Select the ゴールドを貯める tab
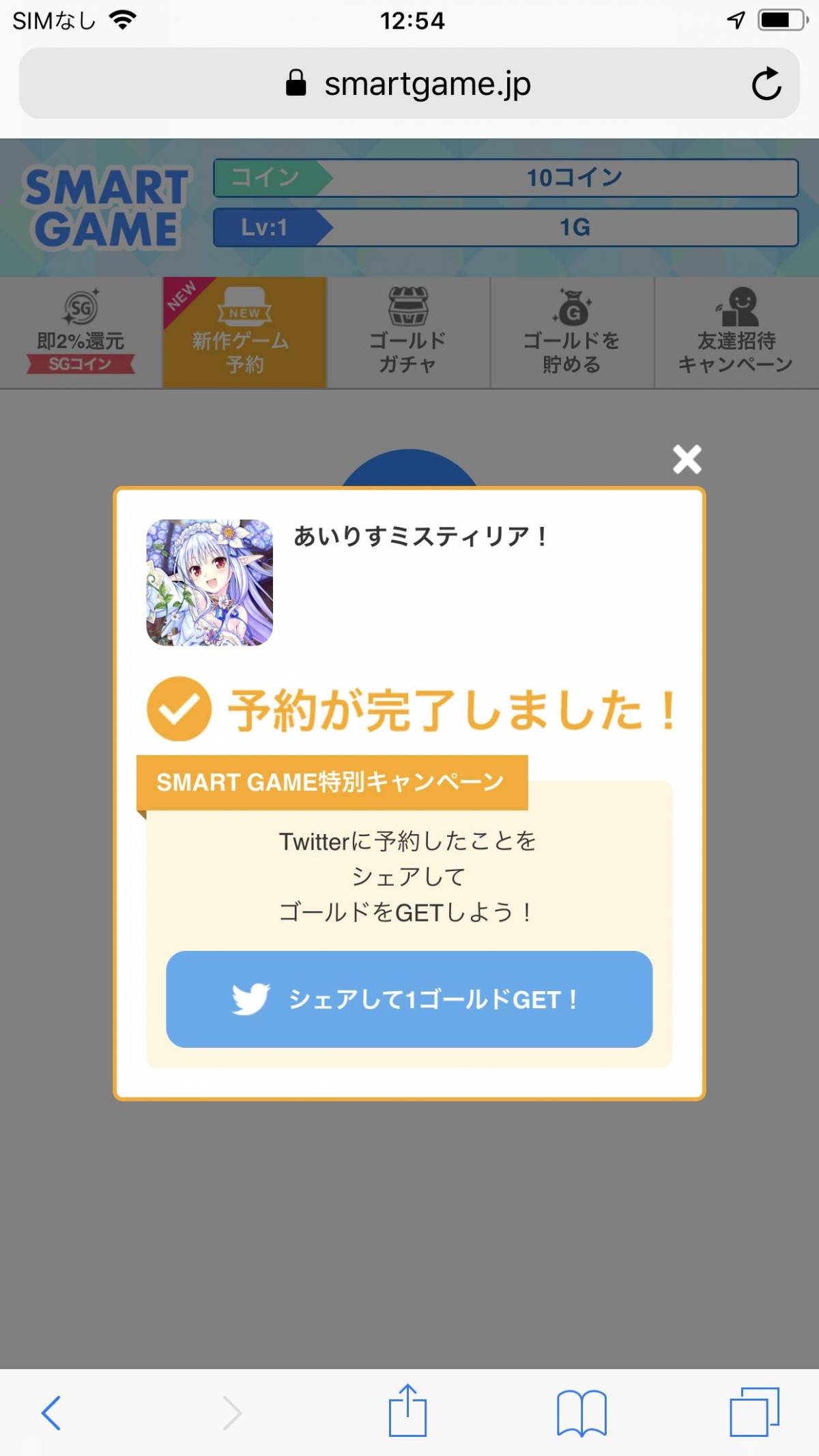Viewport: 819px width, 1456px height. tap(572, 332)
